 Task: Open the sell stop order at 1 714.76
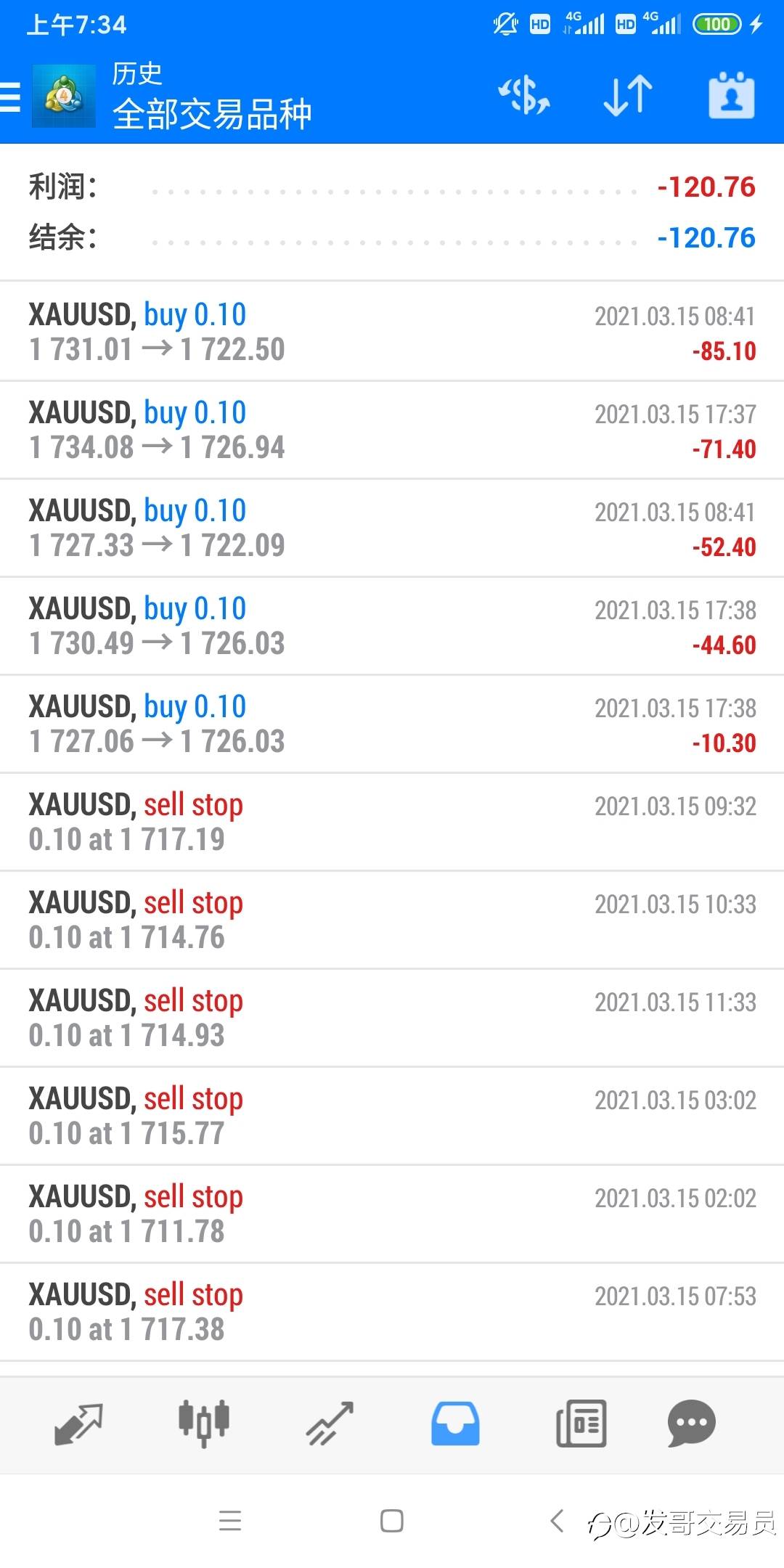point(392,920)
